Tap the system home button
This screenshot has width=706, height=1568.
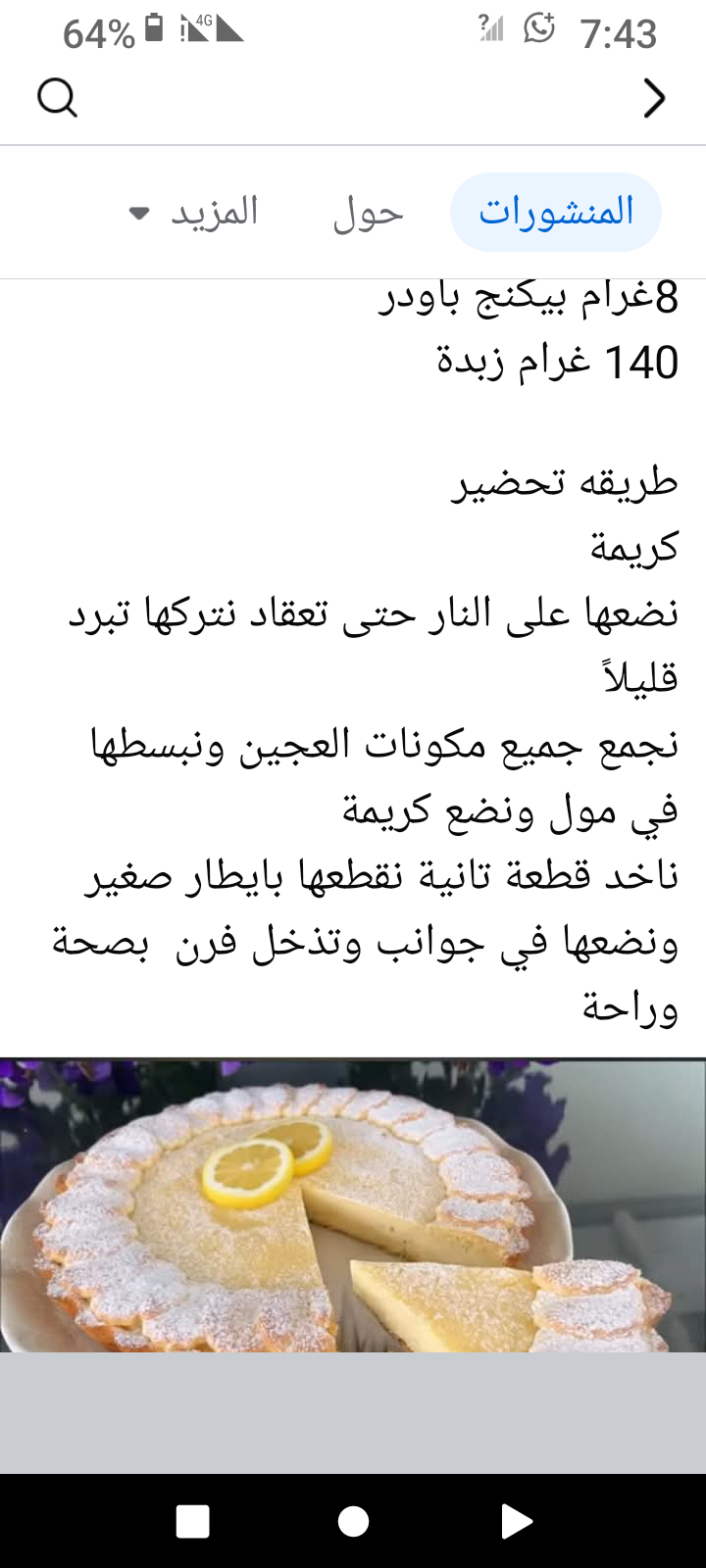353,1521
